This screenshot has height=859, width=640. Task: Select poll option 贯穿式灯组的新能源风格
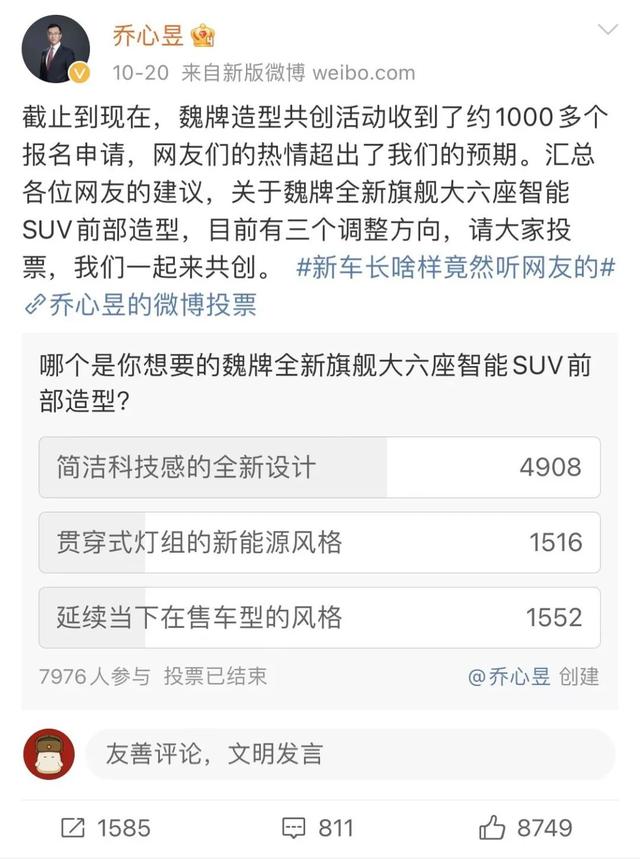click(x=319, y=543)
